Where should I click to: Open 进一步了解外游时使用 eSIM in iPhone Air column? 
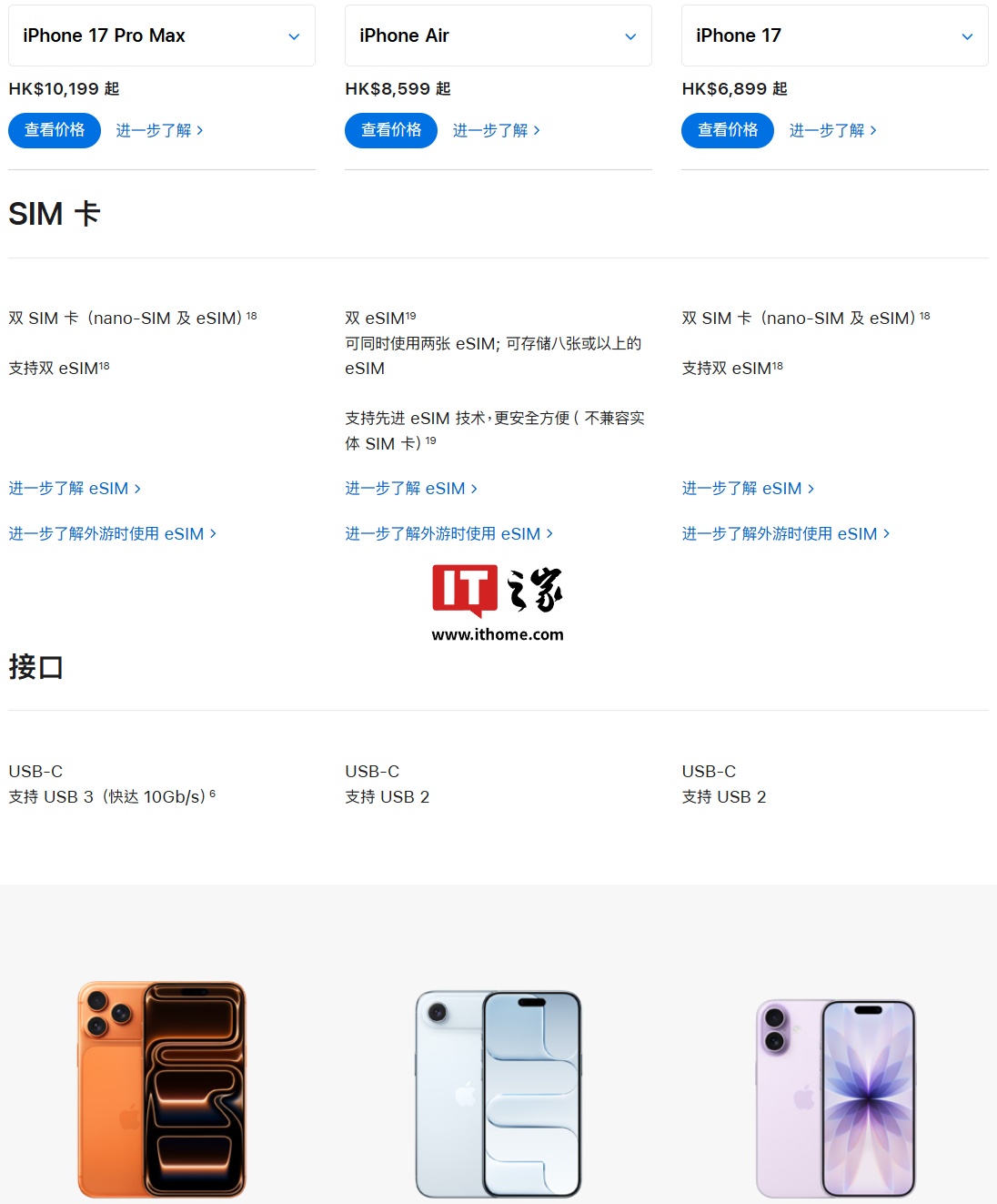(448, 534)
